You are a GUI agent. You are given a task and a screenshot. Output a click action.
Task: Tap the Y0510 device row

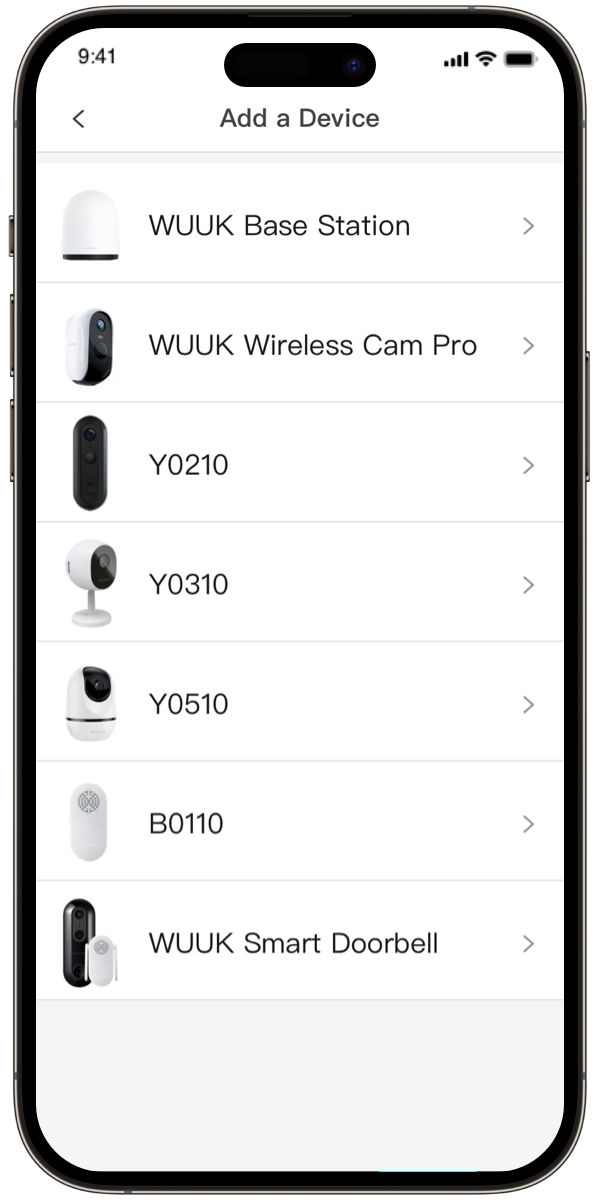[300, 705]
